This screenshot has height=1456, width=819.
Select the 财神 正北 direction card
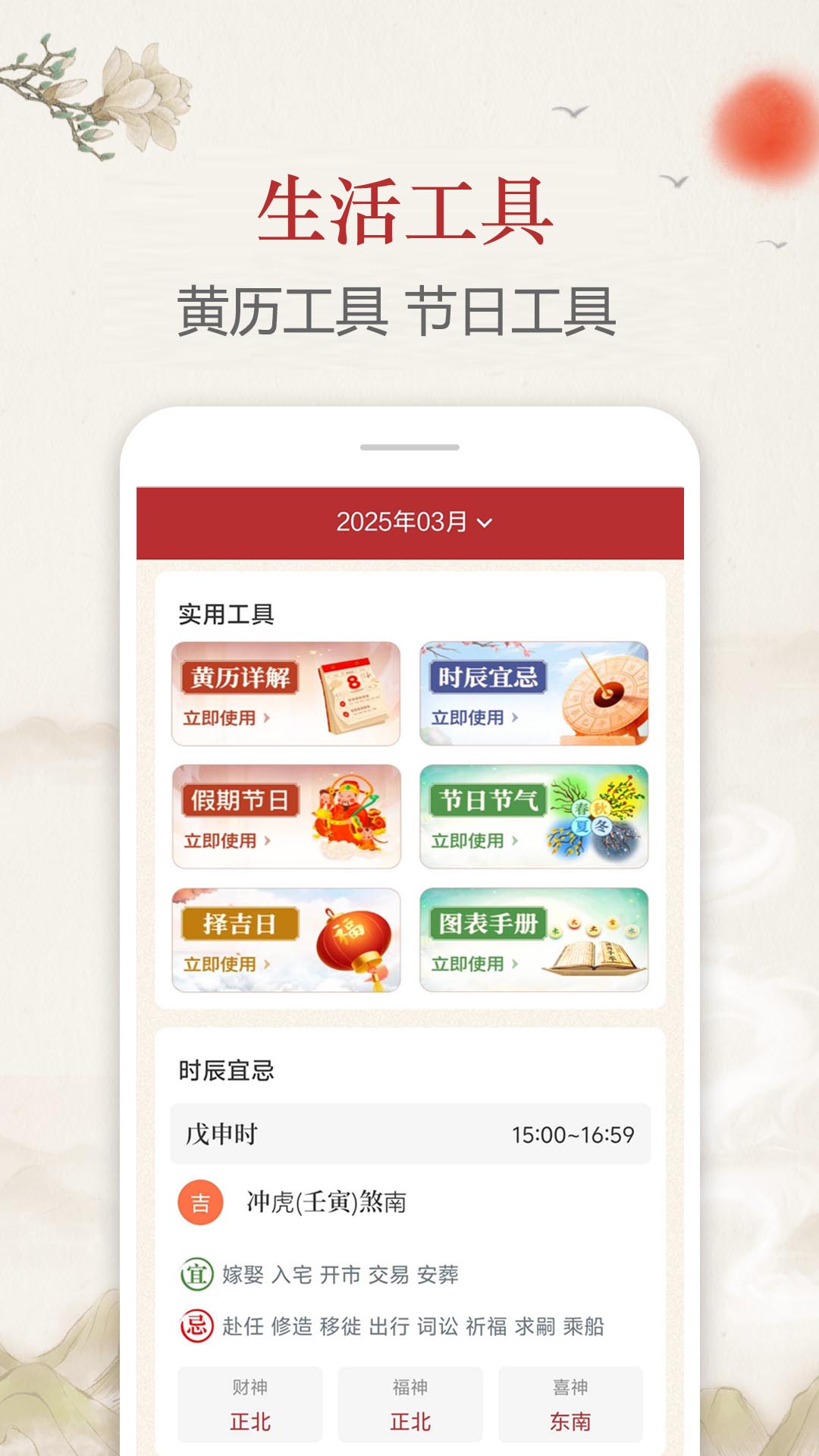[x=249, y=1403]
